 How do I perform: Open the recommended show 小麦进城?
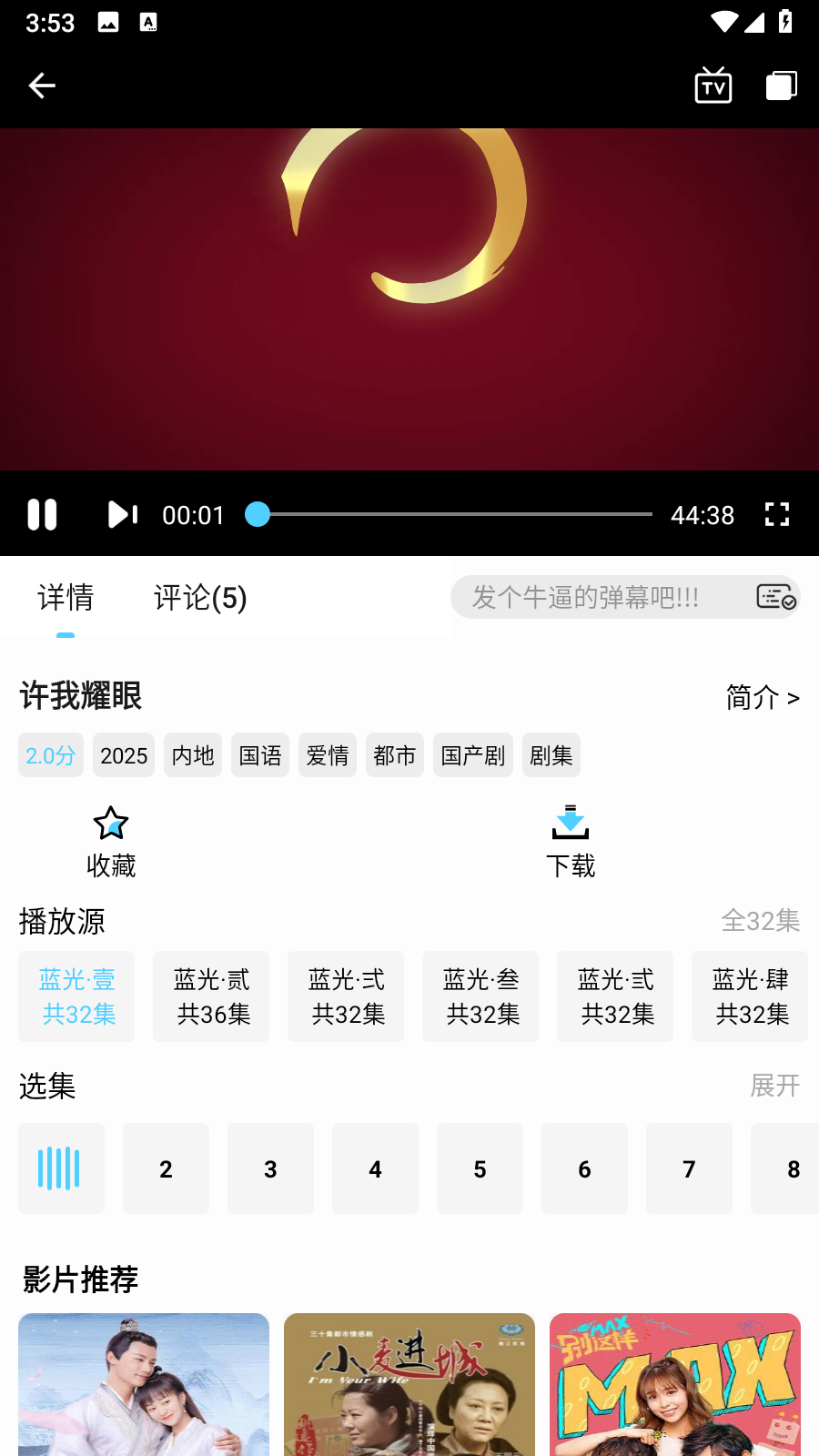click(x=409, y=1383)
